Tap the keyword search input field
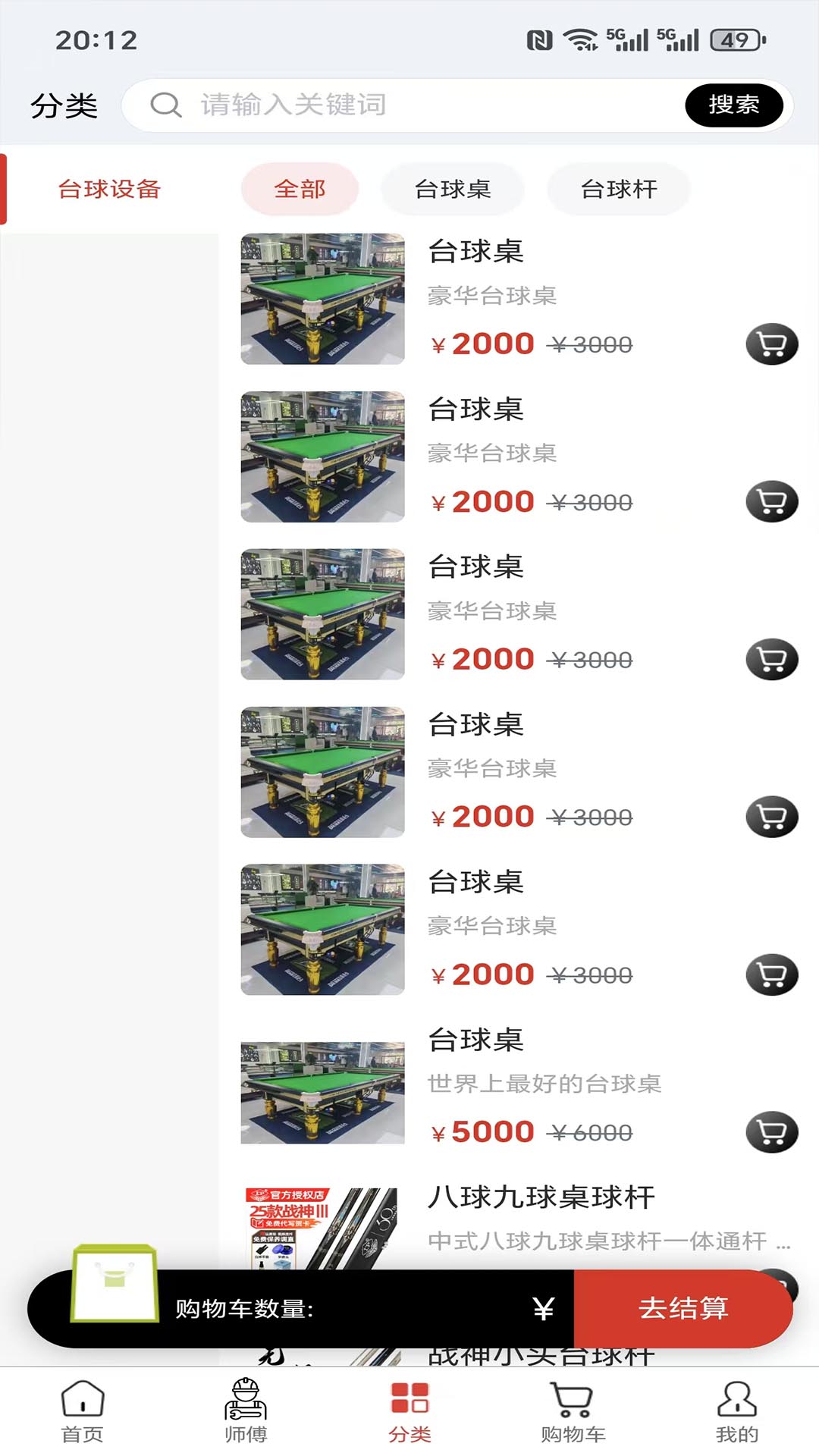819x1456 pixels. (425, 105)
